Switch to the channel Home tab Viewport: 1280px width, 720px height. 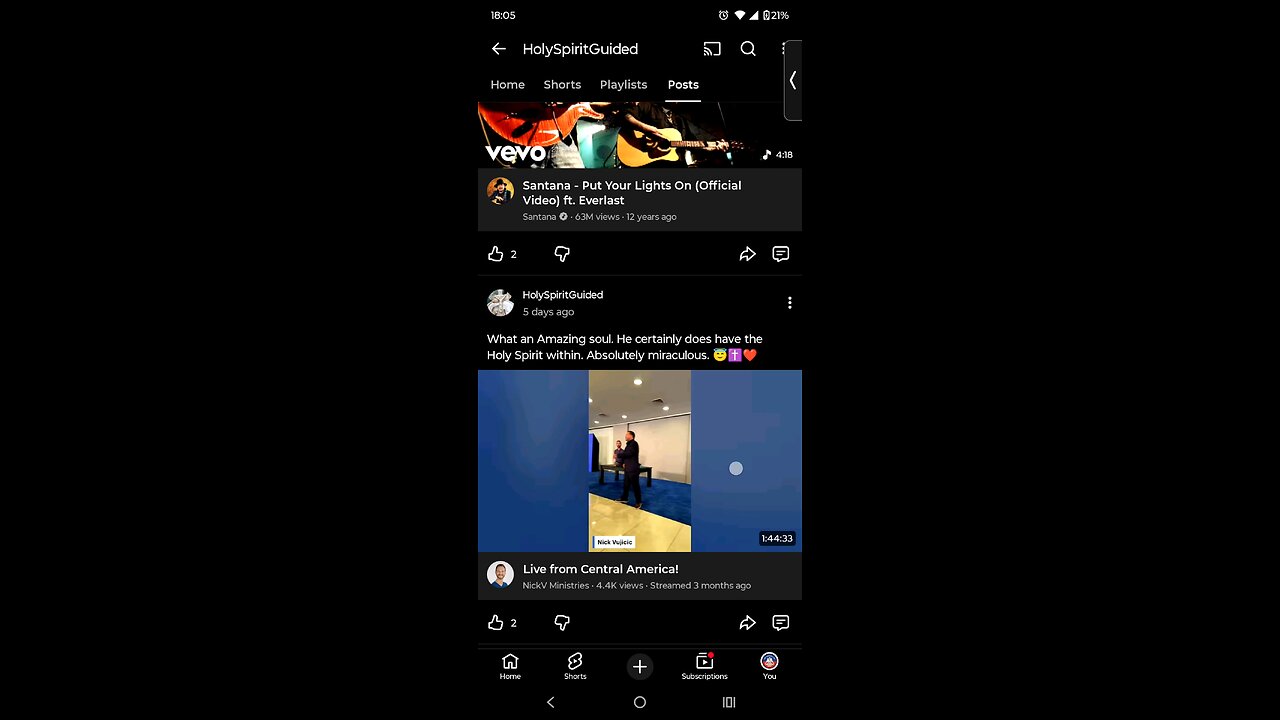[x=507, y=85]
